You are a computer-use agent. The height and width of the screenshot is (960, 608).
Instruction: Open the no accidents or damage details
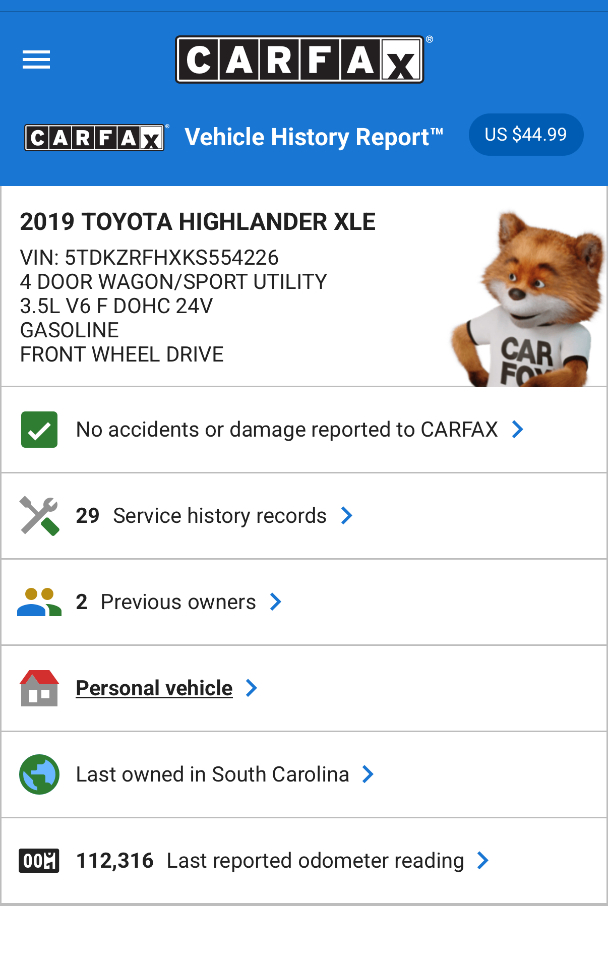coord(287,430)
